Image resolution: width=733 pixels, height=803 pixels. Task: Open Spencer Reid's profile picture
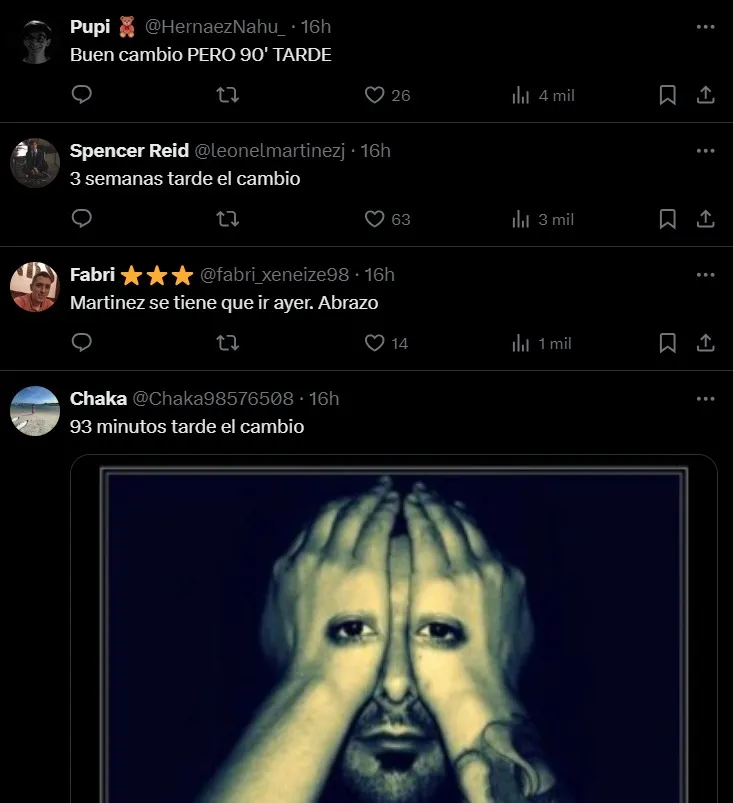point(35,163)
